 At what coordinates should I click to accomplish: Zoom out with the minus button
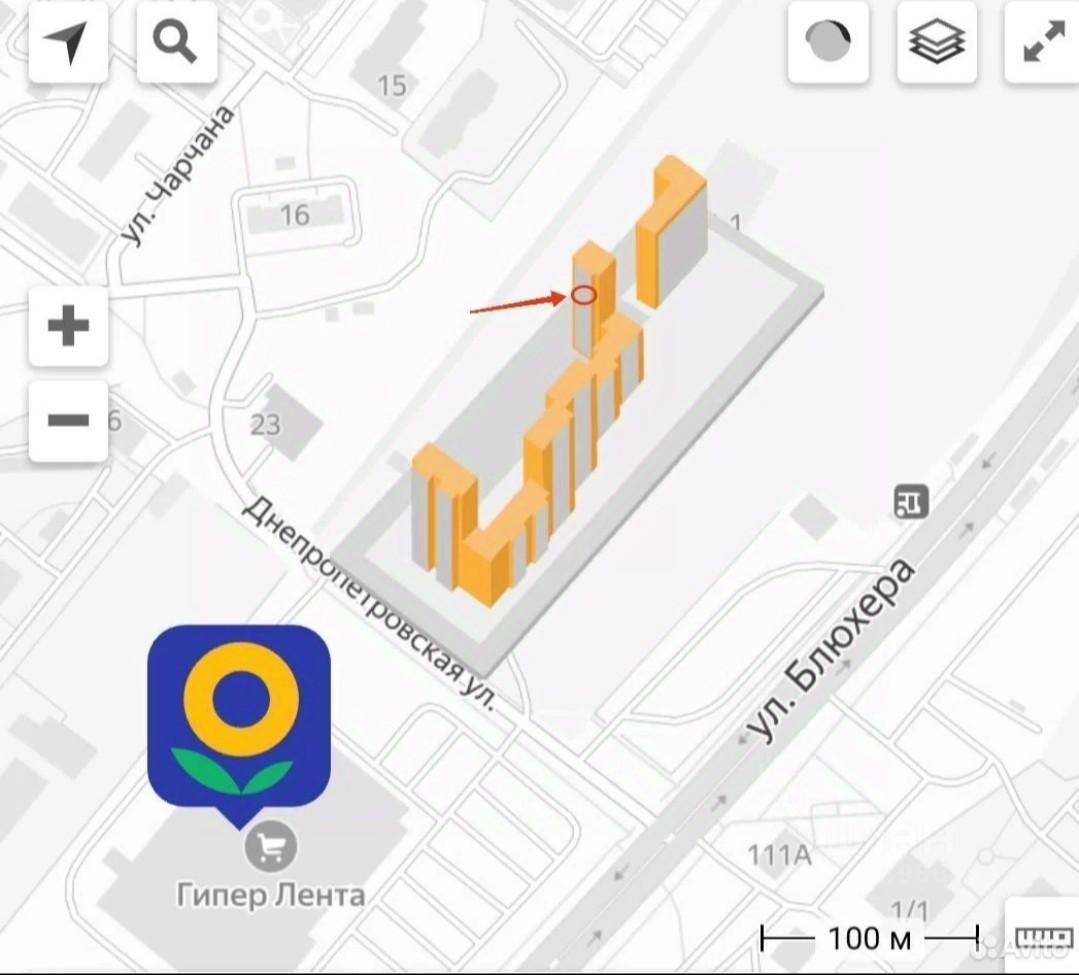pyautogui.click(x=68, y=420)
